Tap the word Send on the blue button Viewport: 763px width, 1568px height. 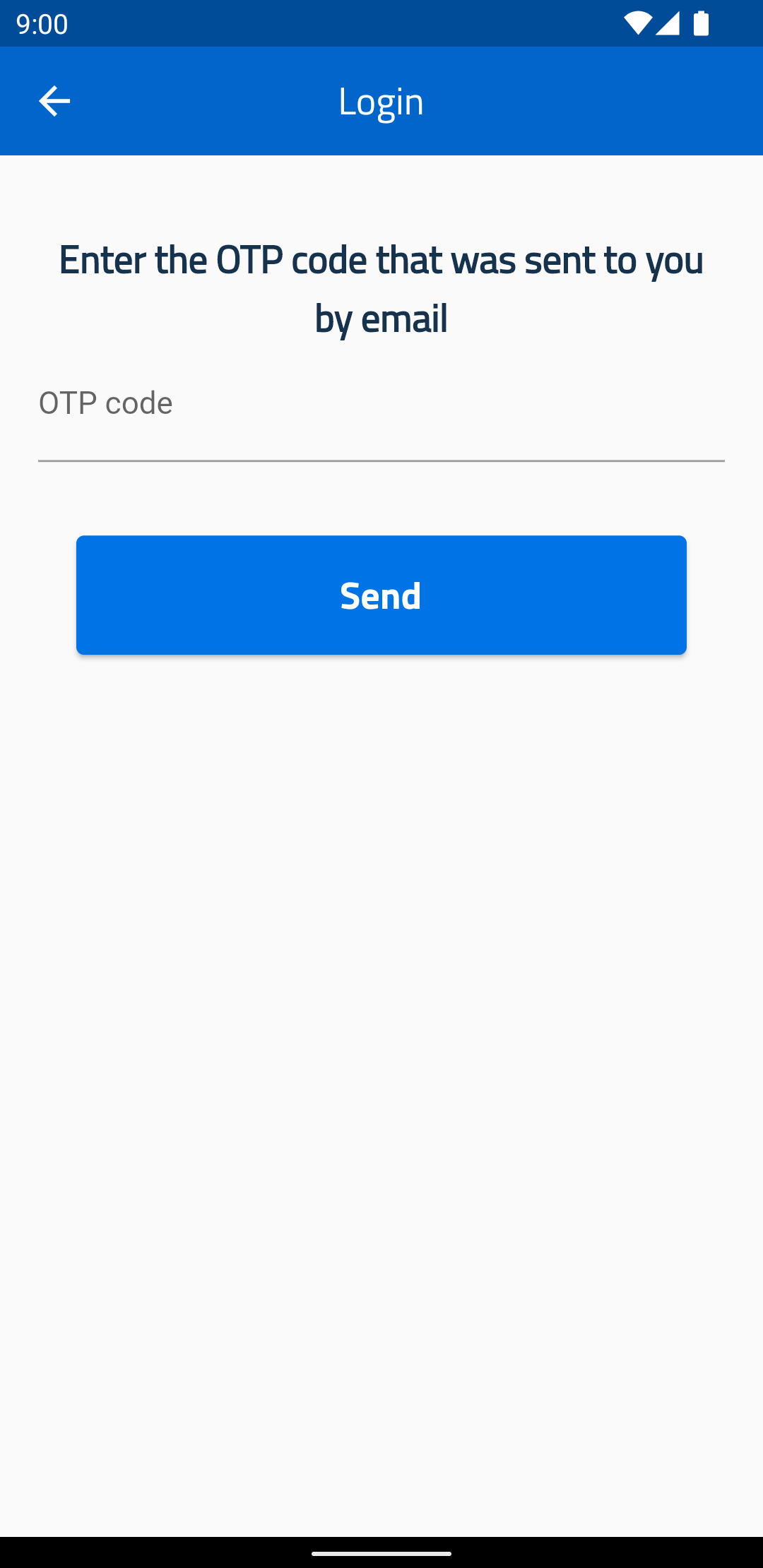(381, 595)
